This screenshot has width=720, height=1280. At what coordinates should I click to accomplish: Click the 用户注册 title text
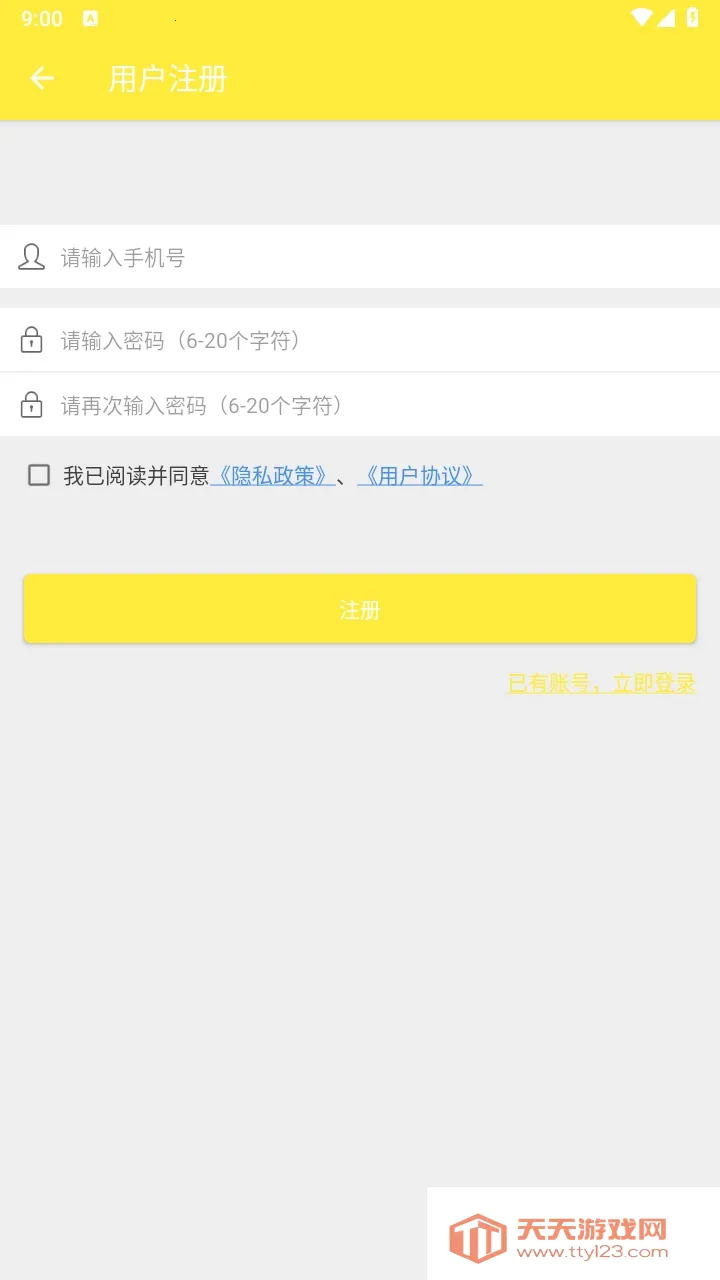click(x=167, y=78)
